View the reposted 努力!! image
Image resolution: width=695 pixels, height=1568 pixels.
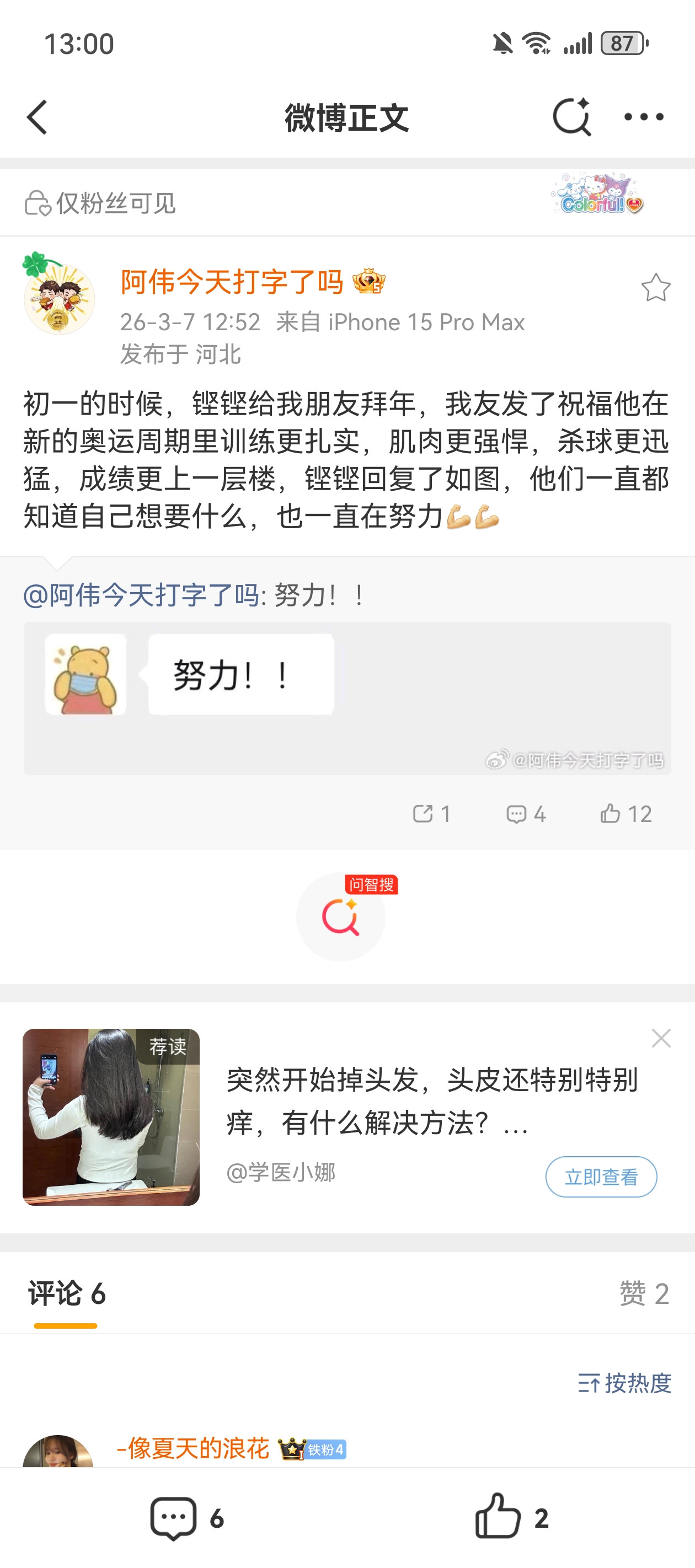(347, 698)
